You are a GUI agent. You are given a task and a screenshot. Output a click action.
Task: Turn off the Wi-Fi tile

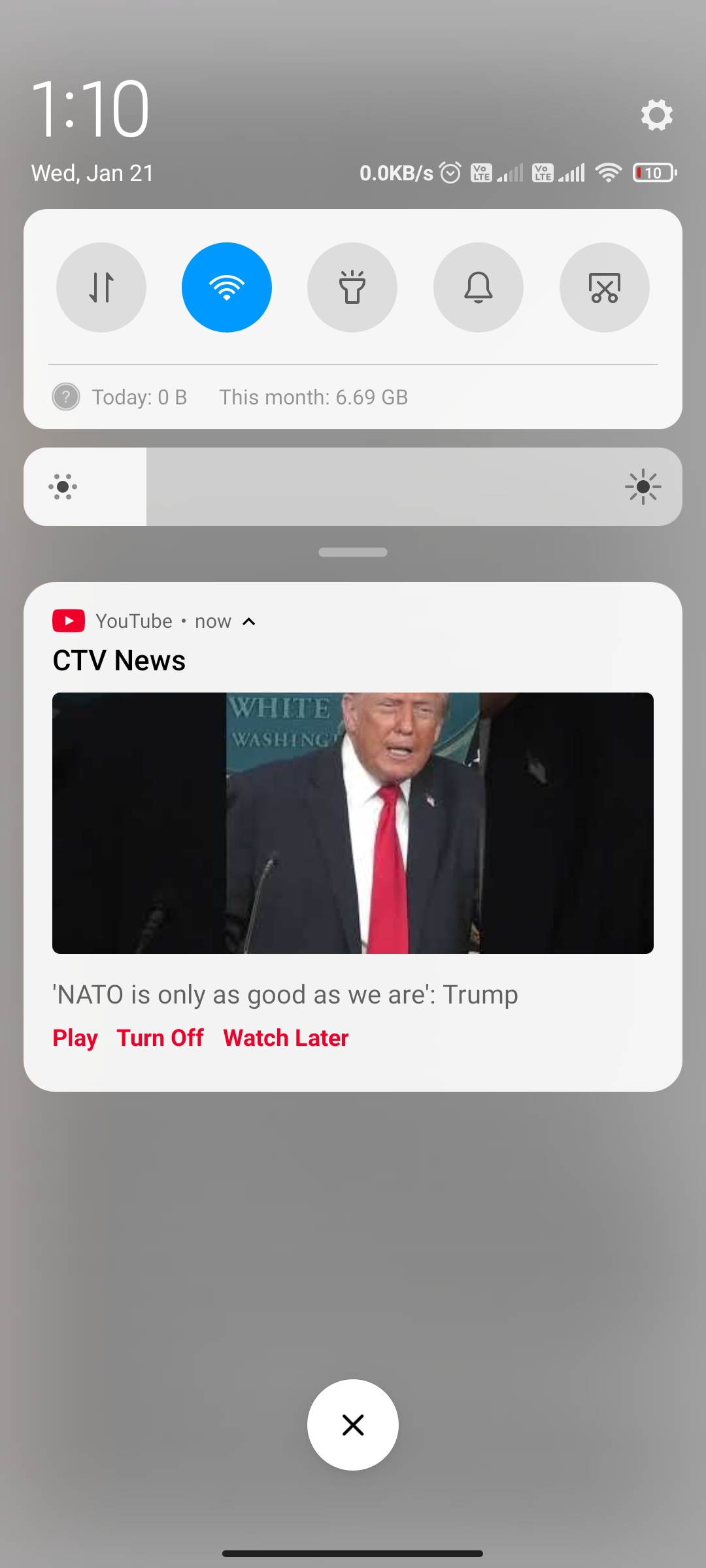tap(227, 287)
